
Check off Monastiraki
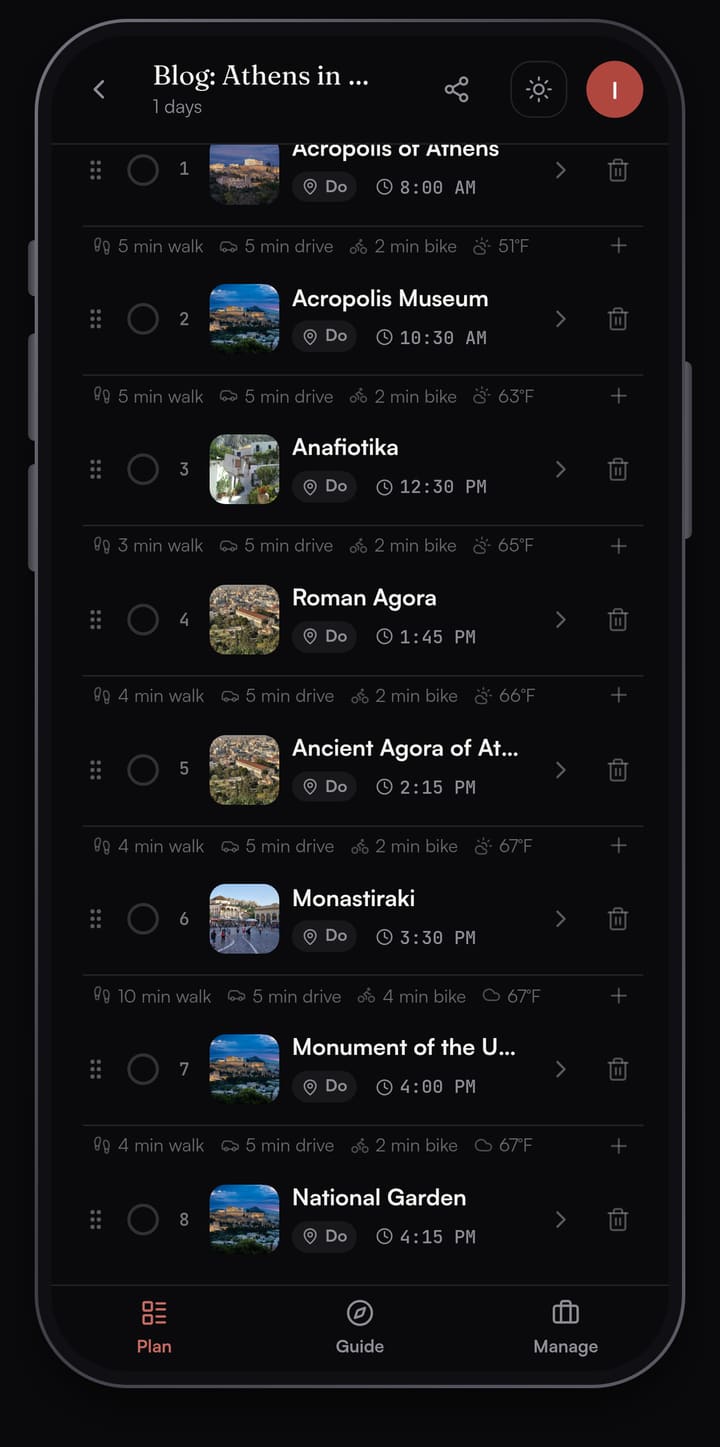point(143,918)
